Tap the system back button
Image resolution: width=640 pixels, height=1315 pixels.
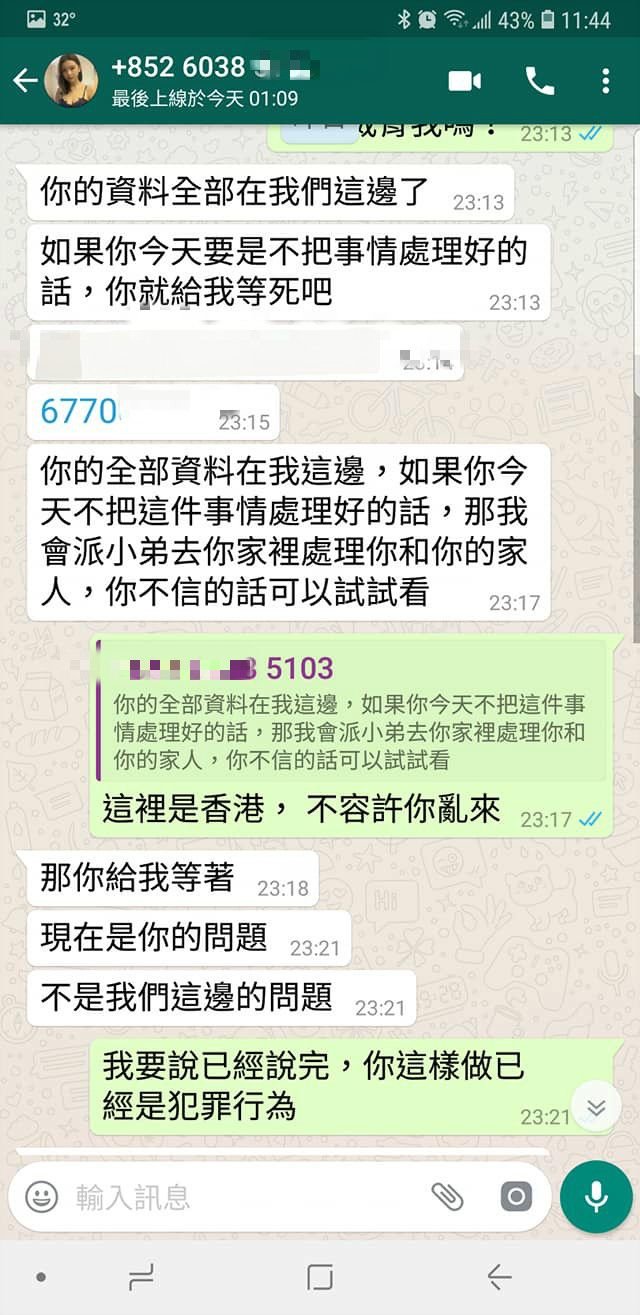click(499, 1277)
